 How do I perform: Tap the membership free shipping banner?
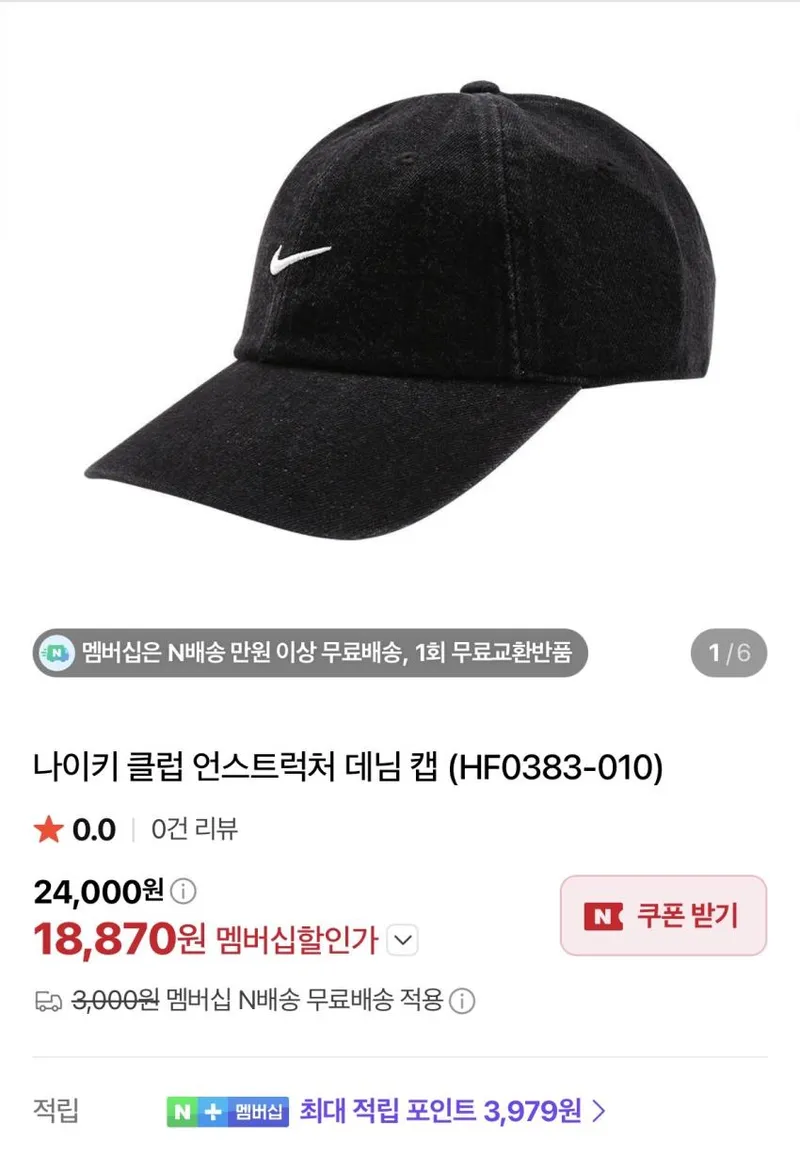310,652
